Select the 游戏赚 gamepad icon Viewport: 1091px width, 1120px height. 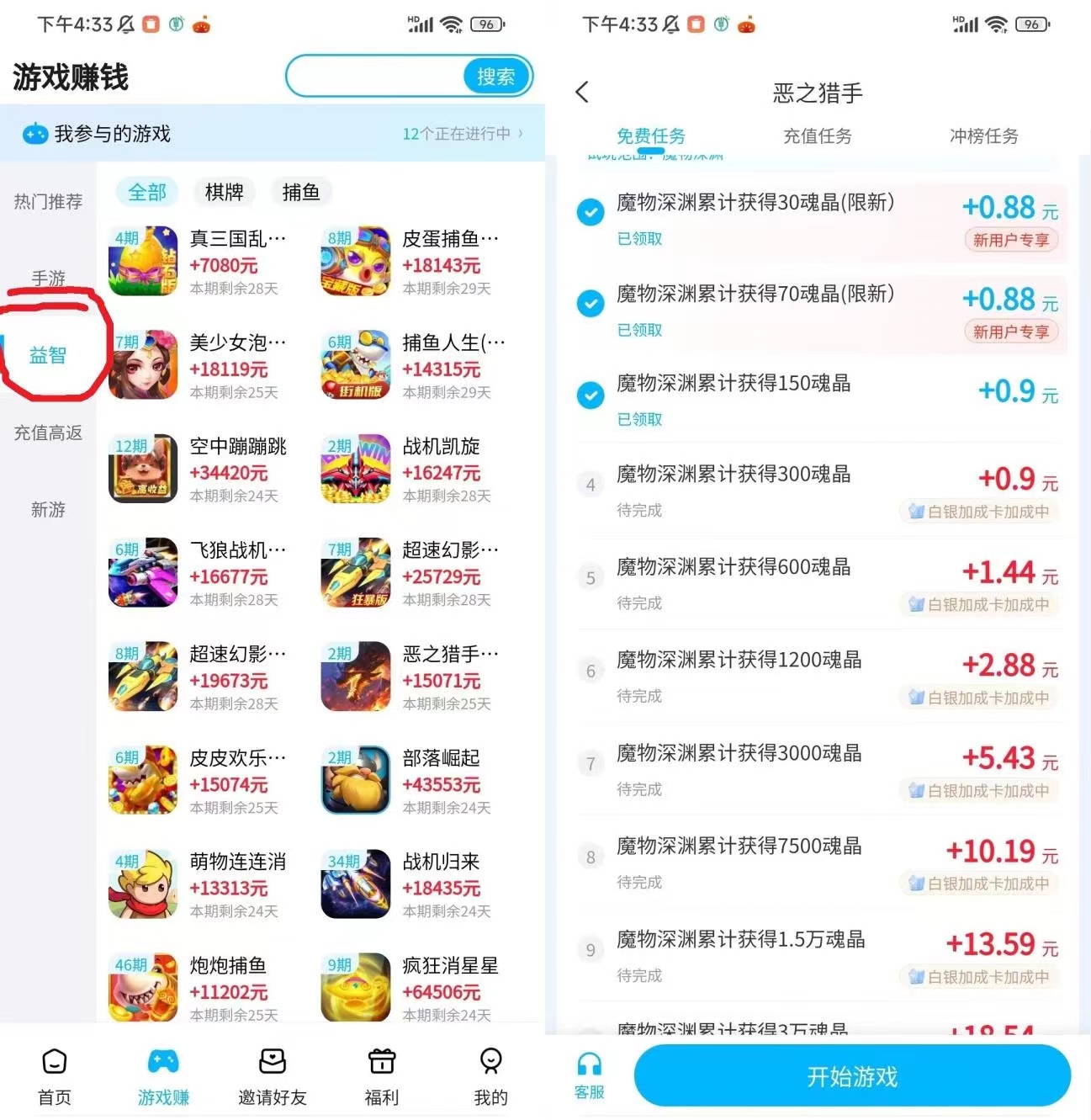pos(162,1064)
